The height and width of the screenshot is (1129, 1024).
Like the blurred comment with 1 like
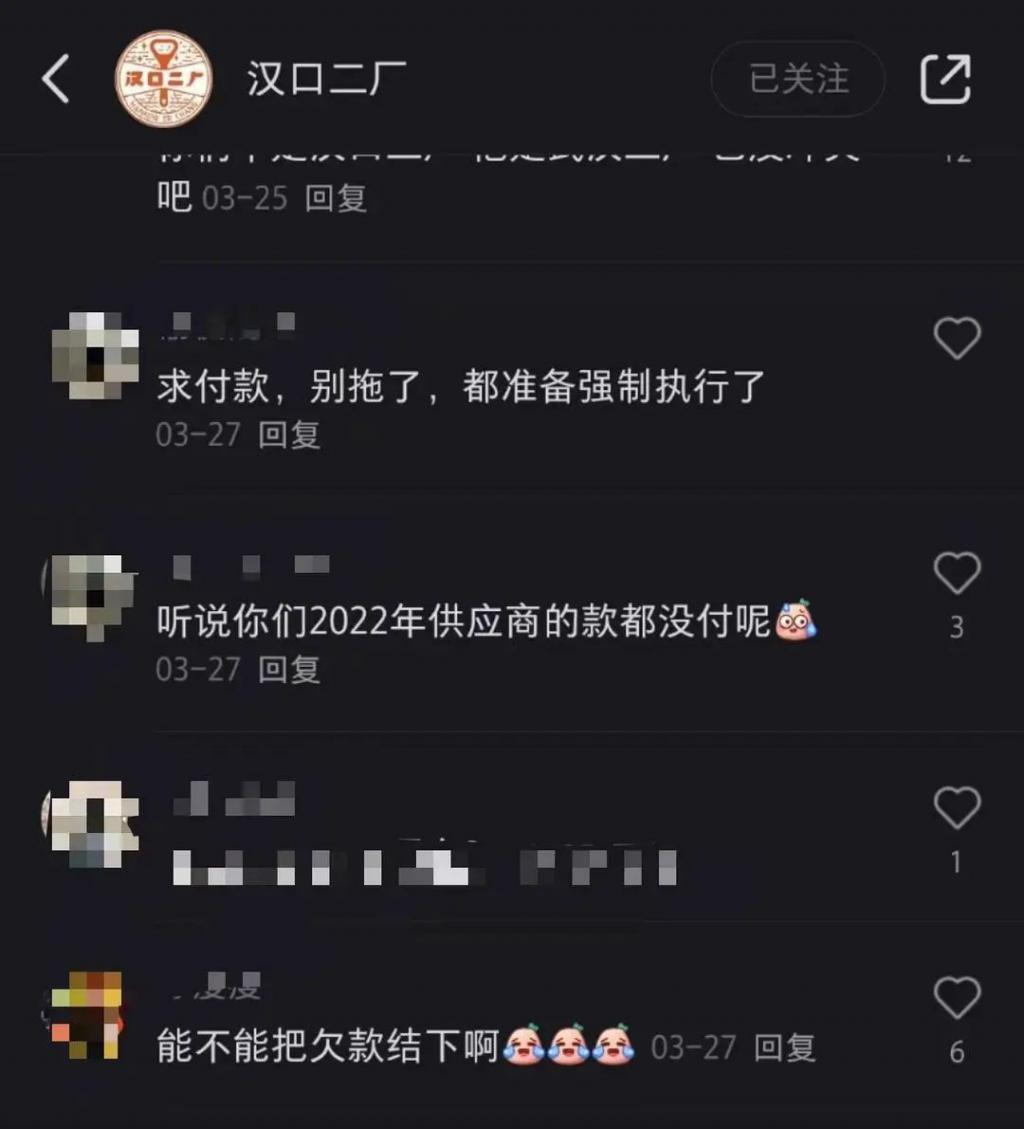pyautogui.click(x=956, y=807)
